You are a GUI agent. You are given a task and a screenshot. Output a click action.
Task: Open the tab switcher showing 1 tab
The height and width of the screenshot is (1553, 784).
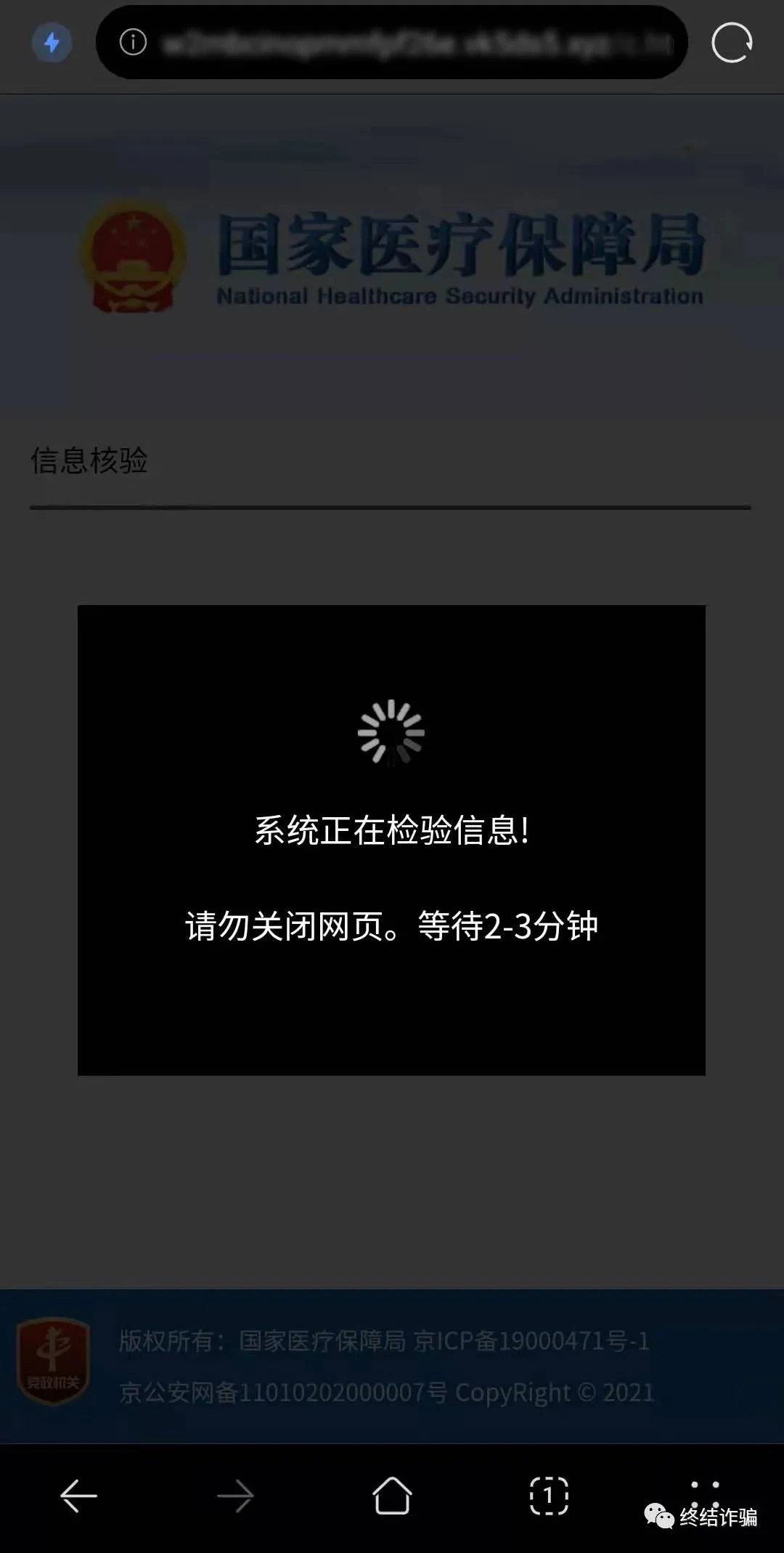click(x=549, y=1496)
